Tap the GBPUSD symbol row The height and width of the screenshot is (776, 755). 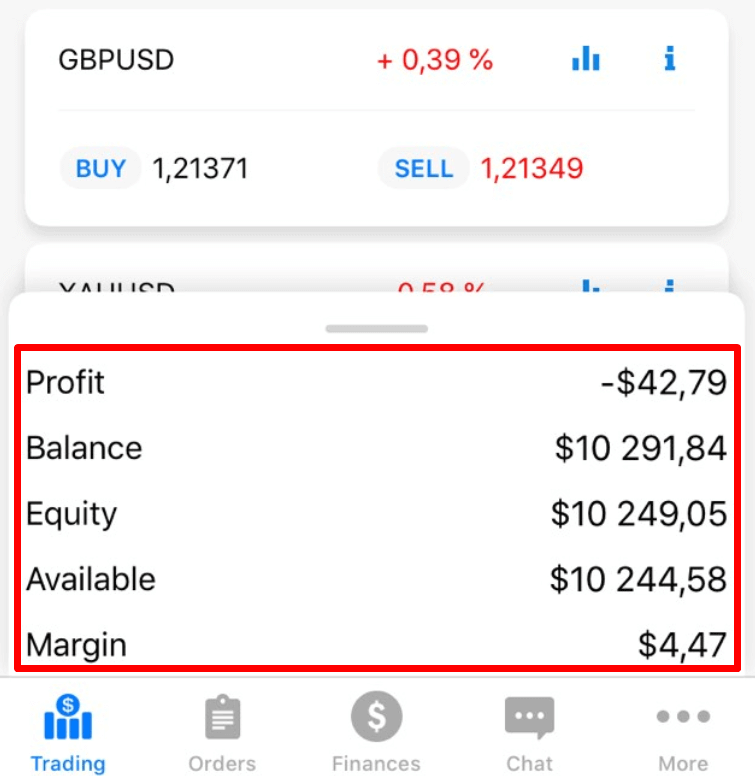pyautogui.click(x=117, y=59)
